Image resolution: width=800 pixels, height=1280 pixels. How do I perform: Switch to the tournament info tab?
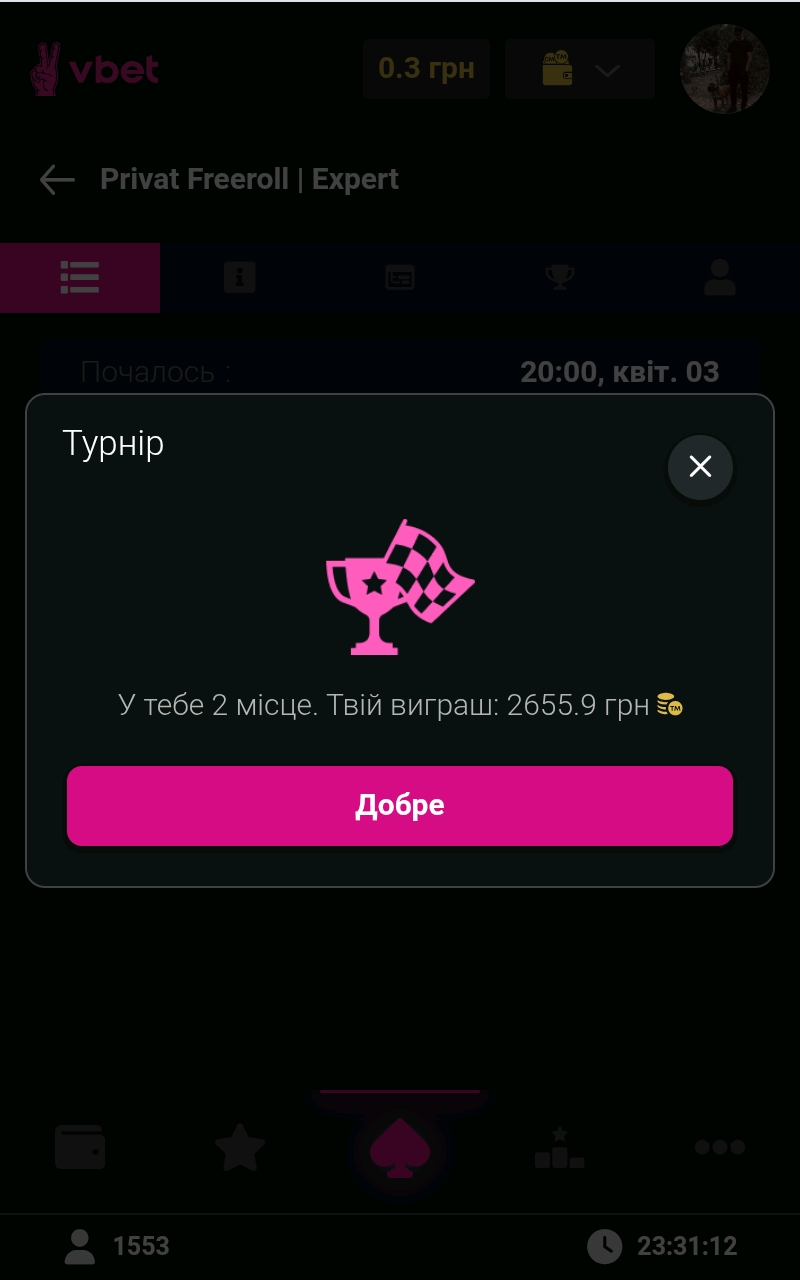[240, 277]
